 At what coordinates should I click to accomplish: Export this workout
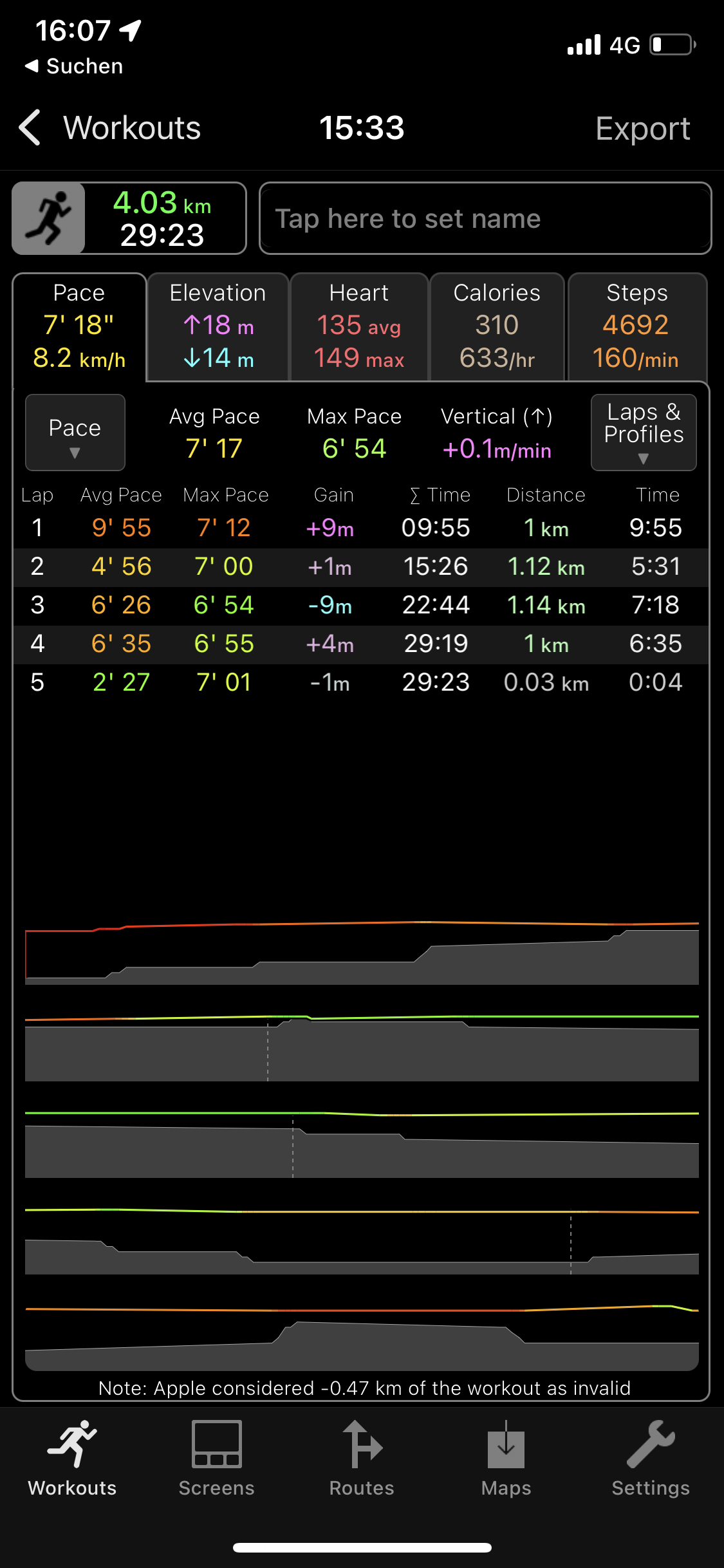click(642, 128)
